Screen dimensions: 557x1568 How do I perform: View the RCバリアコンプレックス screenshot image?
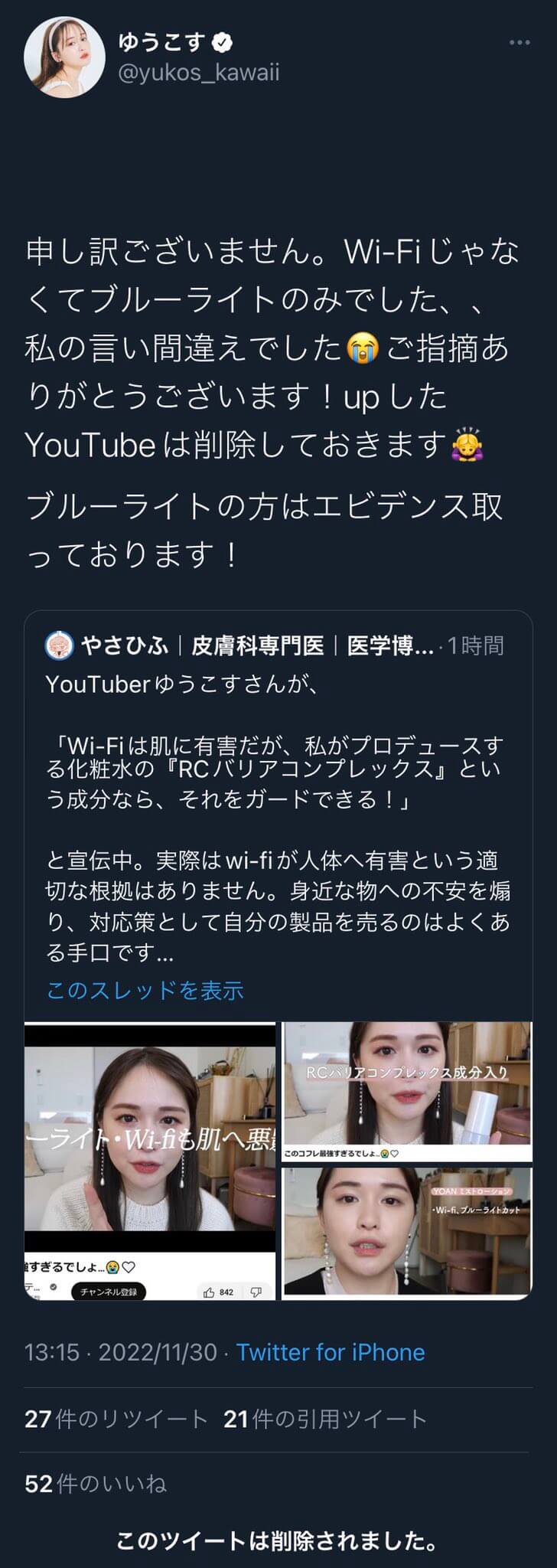click(x=407, y=1091)
